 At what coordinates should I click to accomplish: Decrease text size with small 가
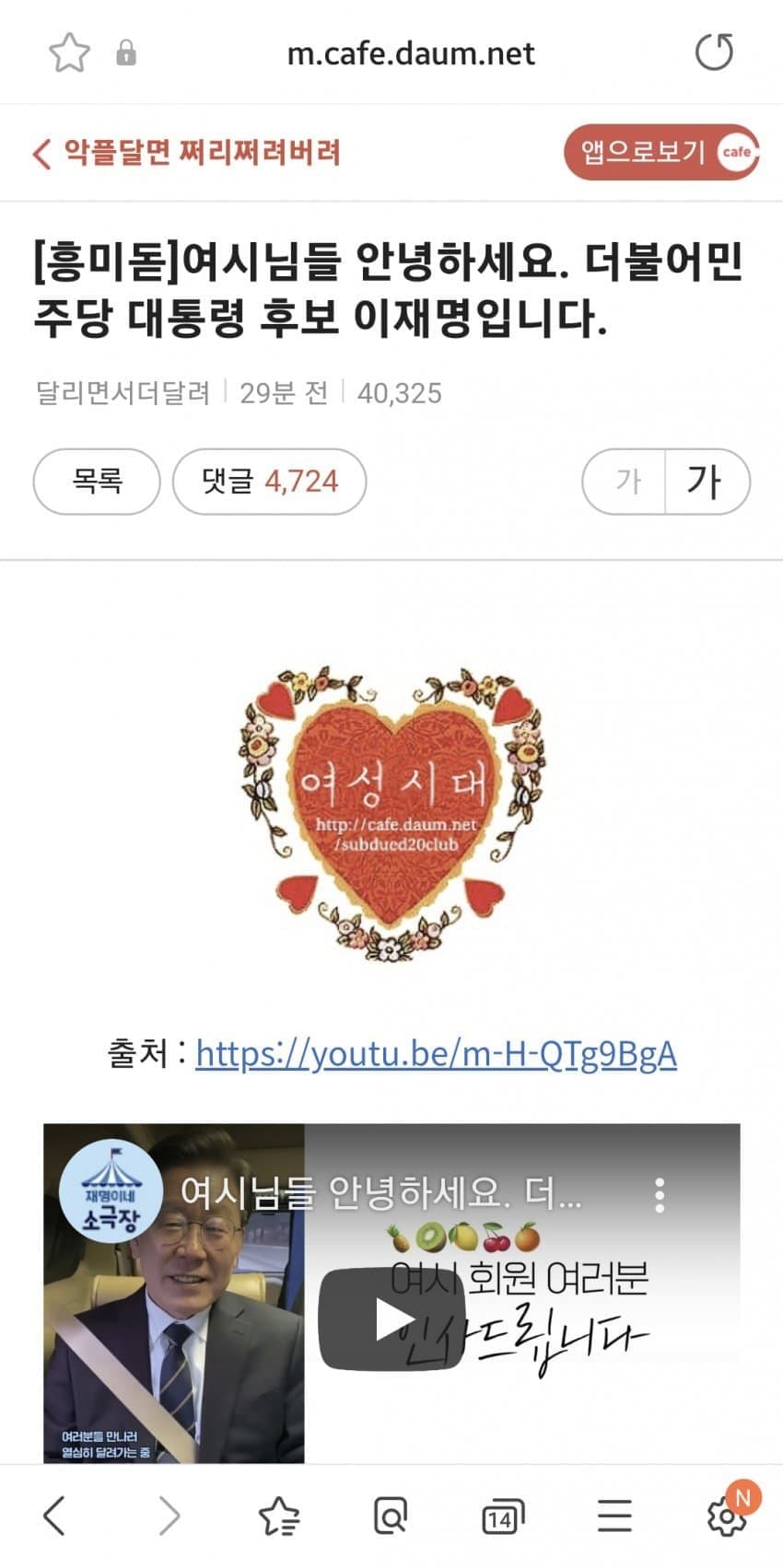[626, 481]
